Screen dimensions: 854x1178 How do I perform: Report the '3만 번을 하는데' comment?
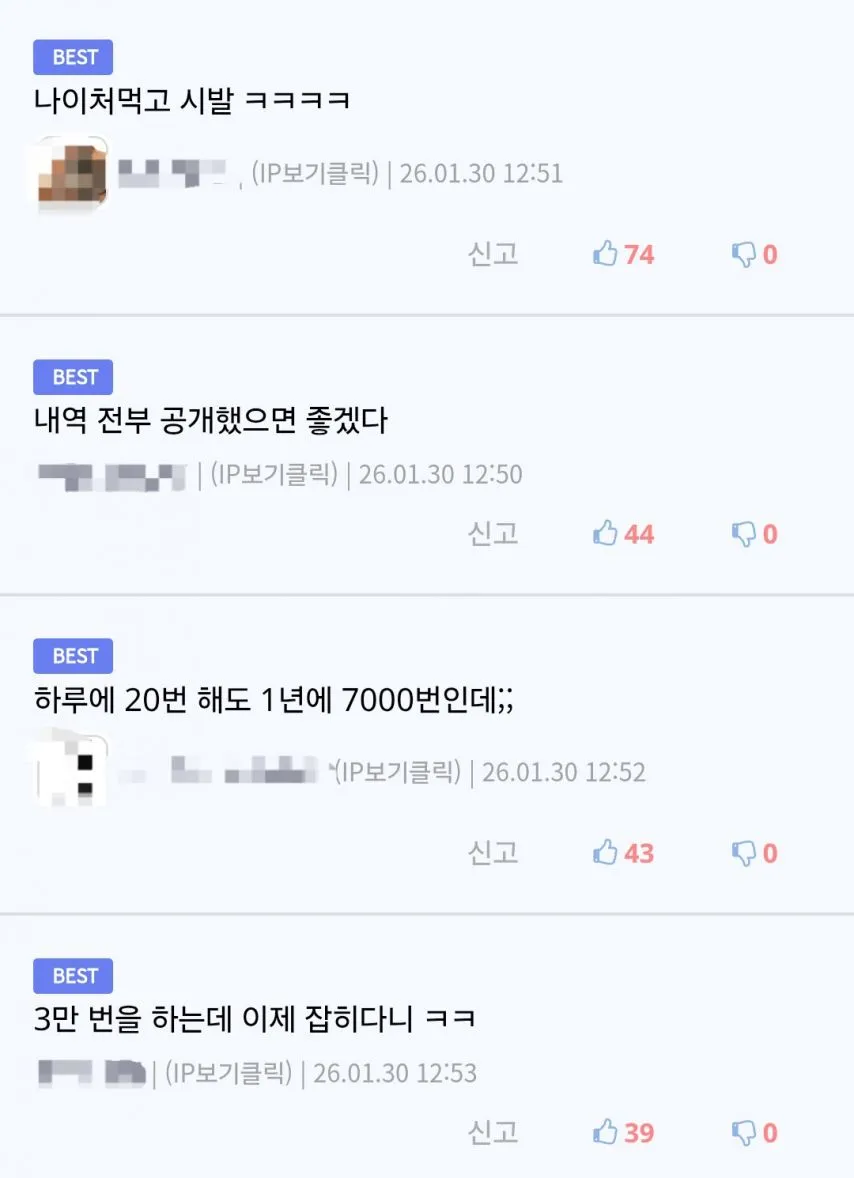[493, 1133]
